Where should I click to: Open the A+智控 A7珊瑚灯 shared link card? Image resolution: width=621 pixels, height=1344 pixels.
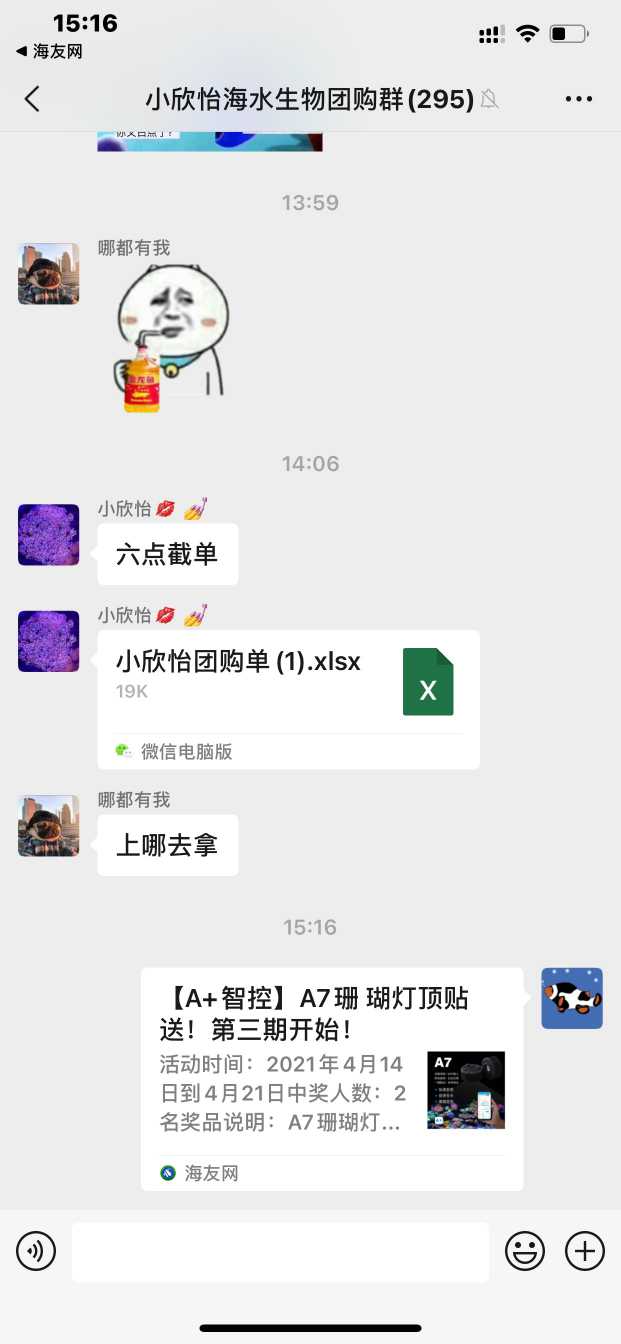coord(332,1078)
